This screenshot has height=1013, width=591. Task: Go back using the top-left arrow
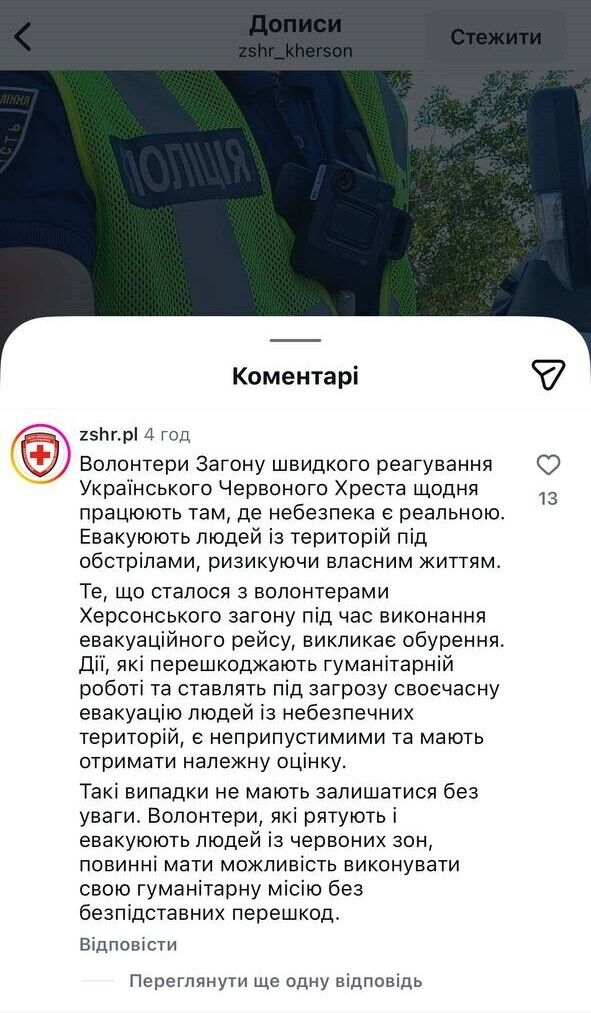coord(23,37)
